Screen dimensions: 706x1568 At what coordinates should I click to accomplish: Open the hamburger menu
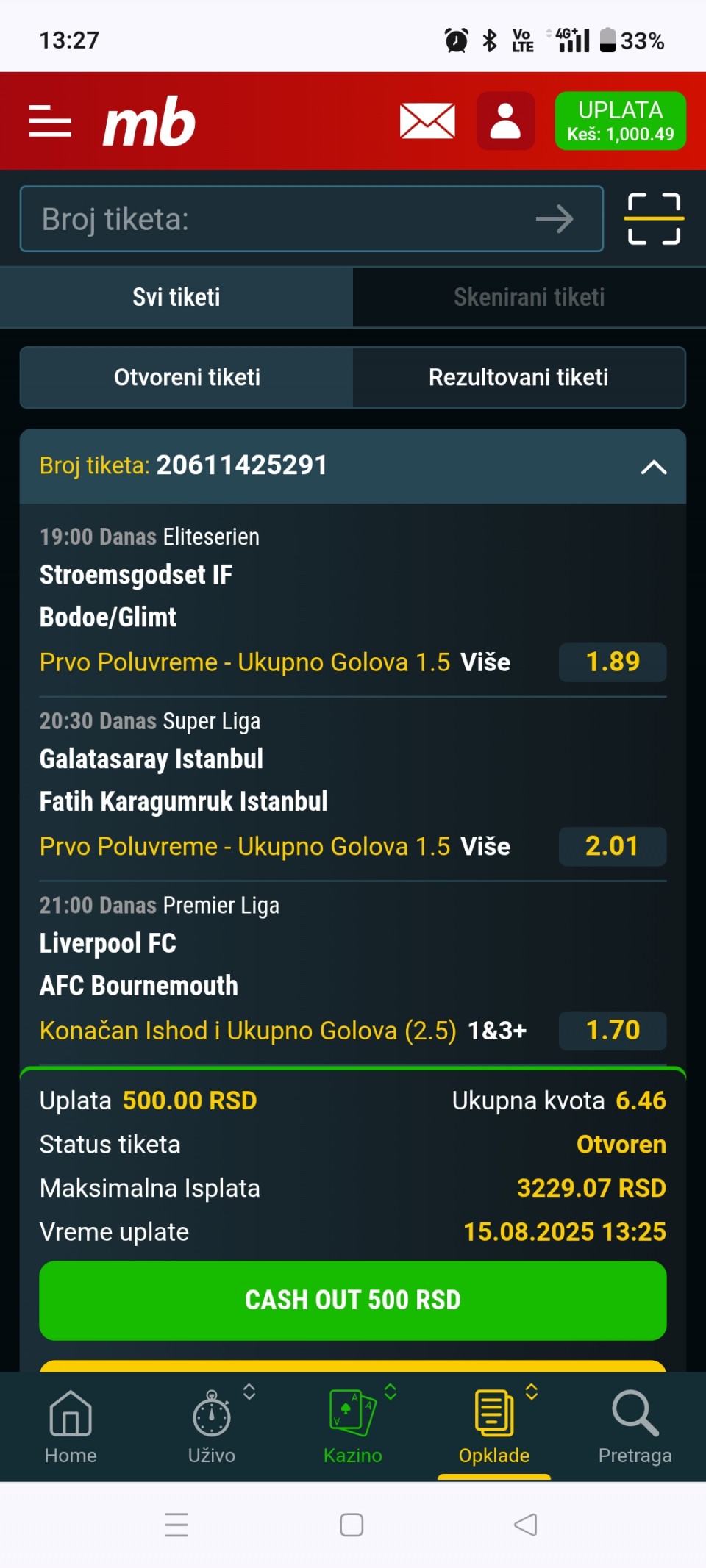pos(50,121)
